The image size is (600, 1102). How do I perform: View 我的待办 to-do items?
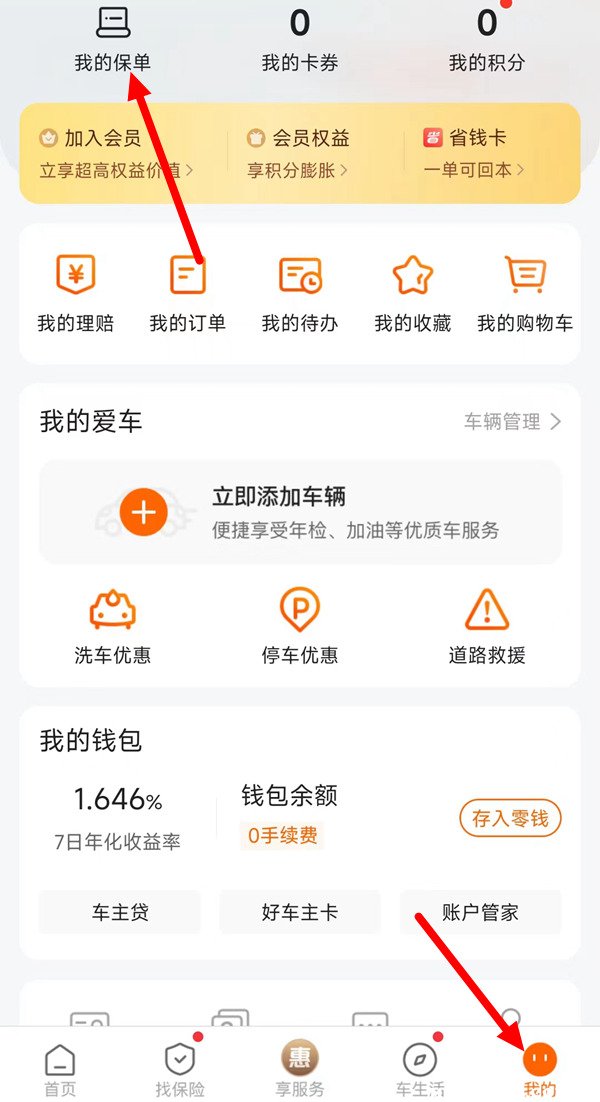(x=300, y=294)
